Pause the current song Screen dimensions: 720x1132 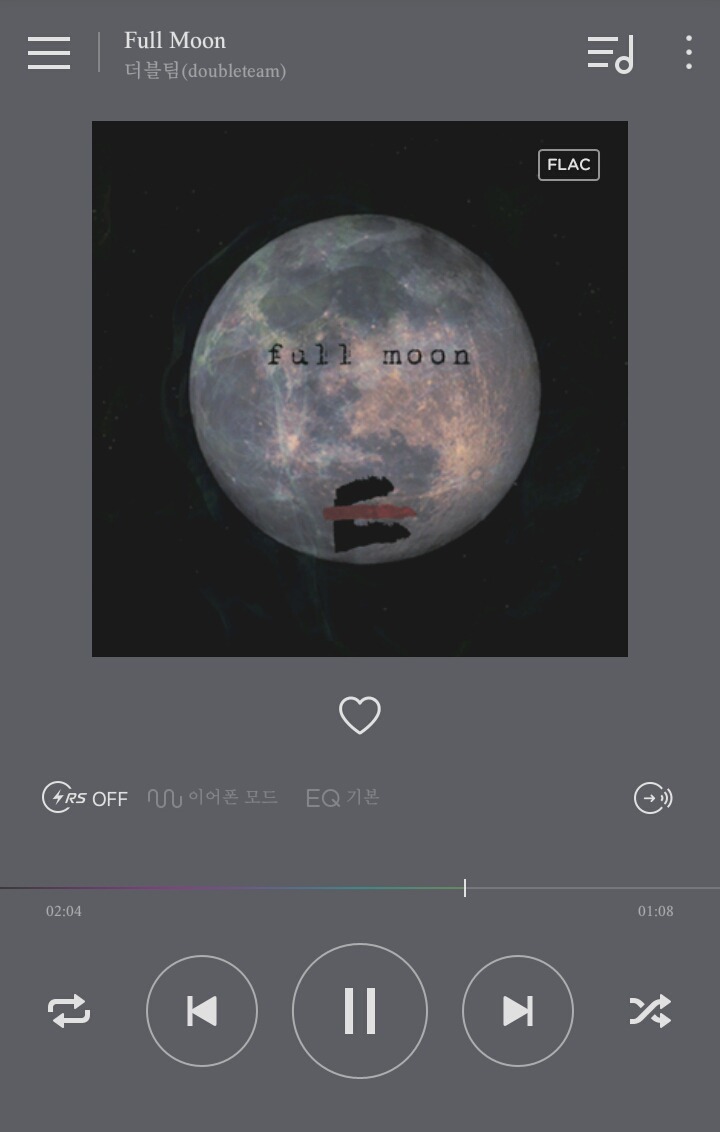(x=360, y=1011)
